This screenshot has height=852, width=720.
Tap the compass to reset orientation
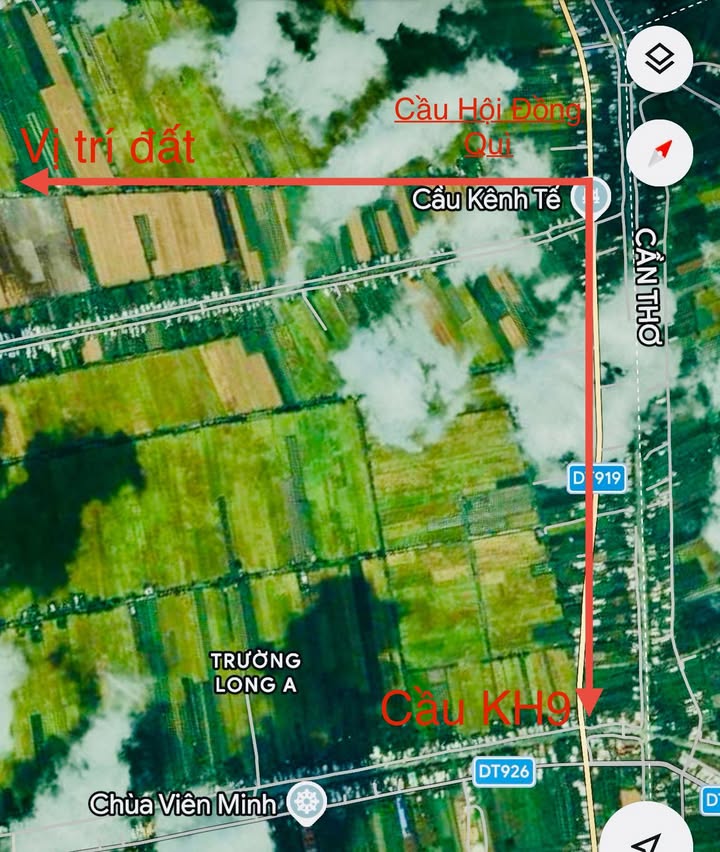pyautogui.click(x=659, y=153)
